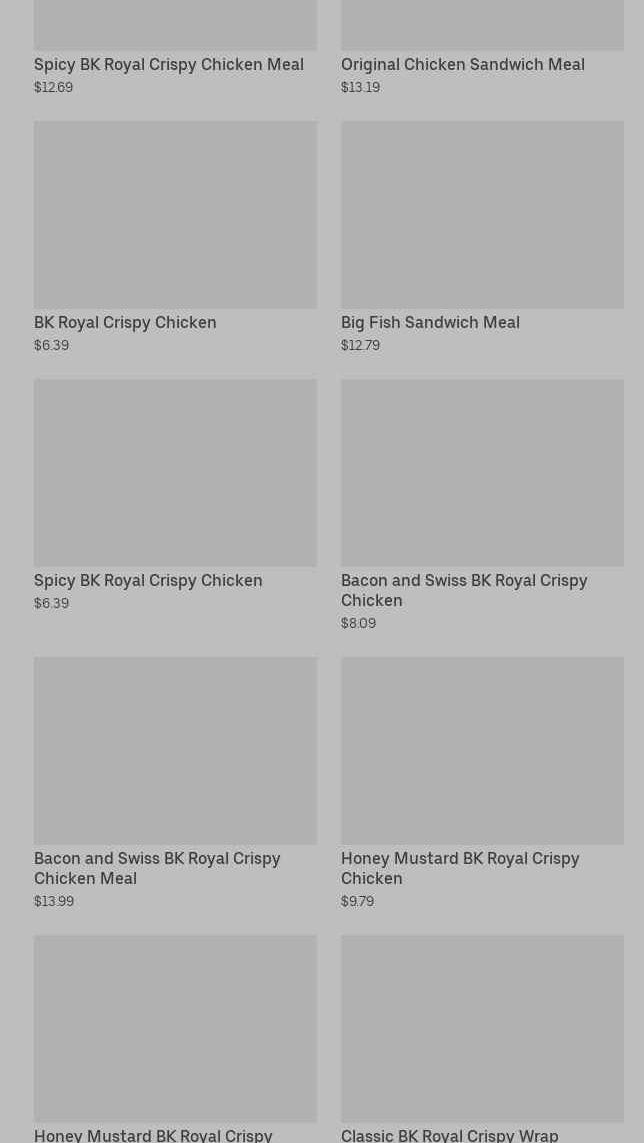Select Bacon and Swiss Royal Crispy Chicken Meal

click(175, 783)
